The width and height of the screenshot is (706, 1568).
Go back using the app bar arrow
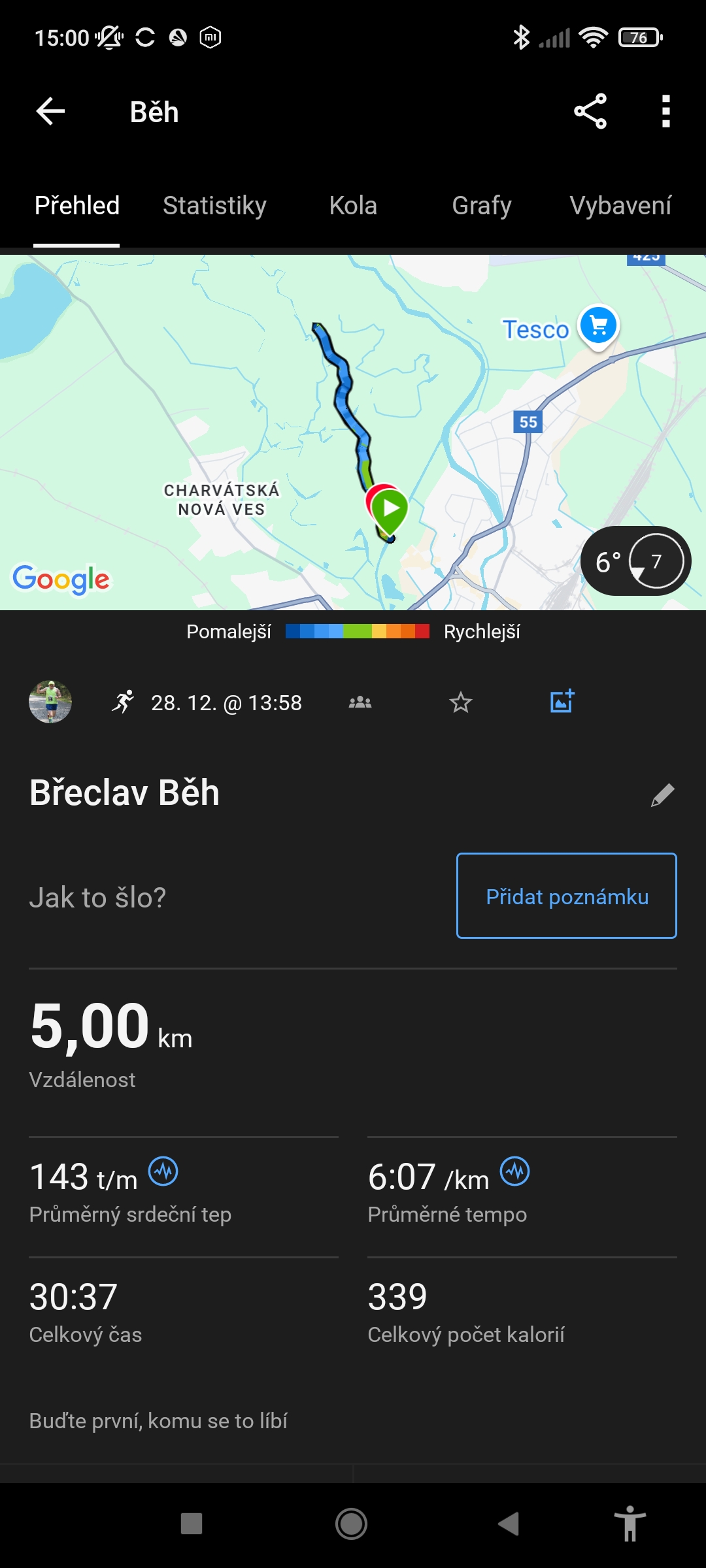coord(51,112)
